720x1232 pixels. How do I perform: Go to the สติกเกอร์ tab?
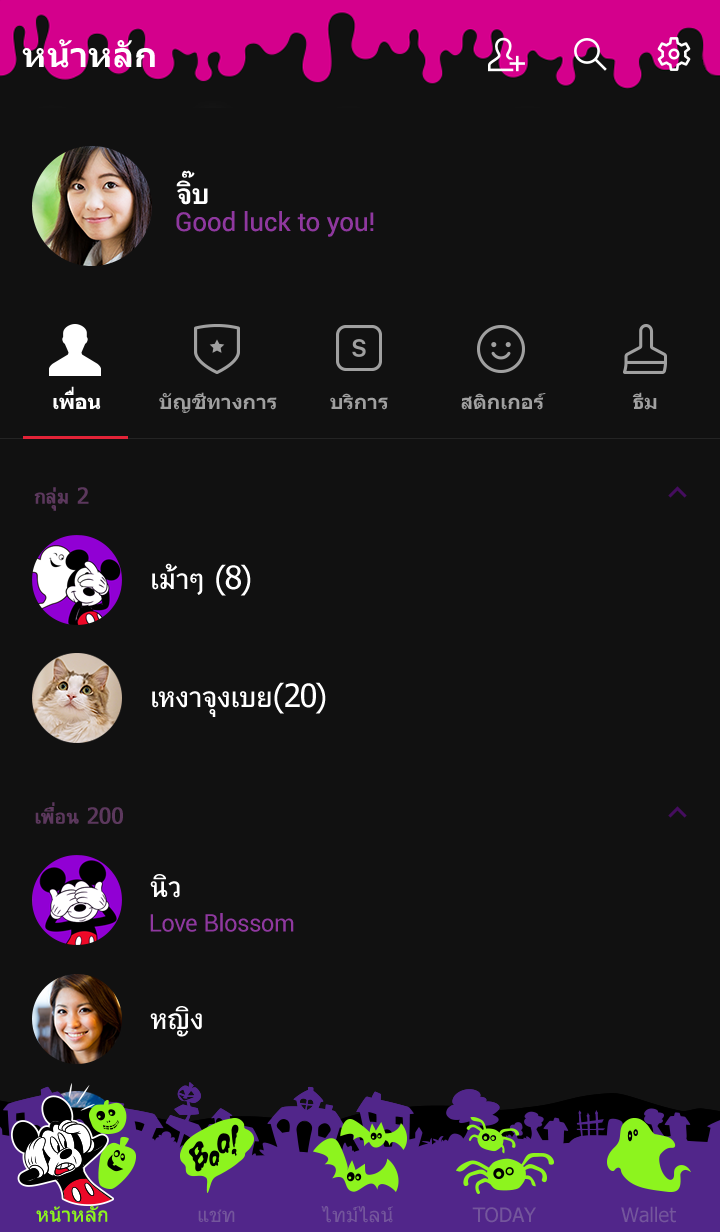click(501, 370)
